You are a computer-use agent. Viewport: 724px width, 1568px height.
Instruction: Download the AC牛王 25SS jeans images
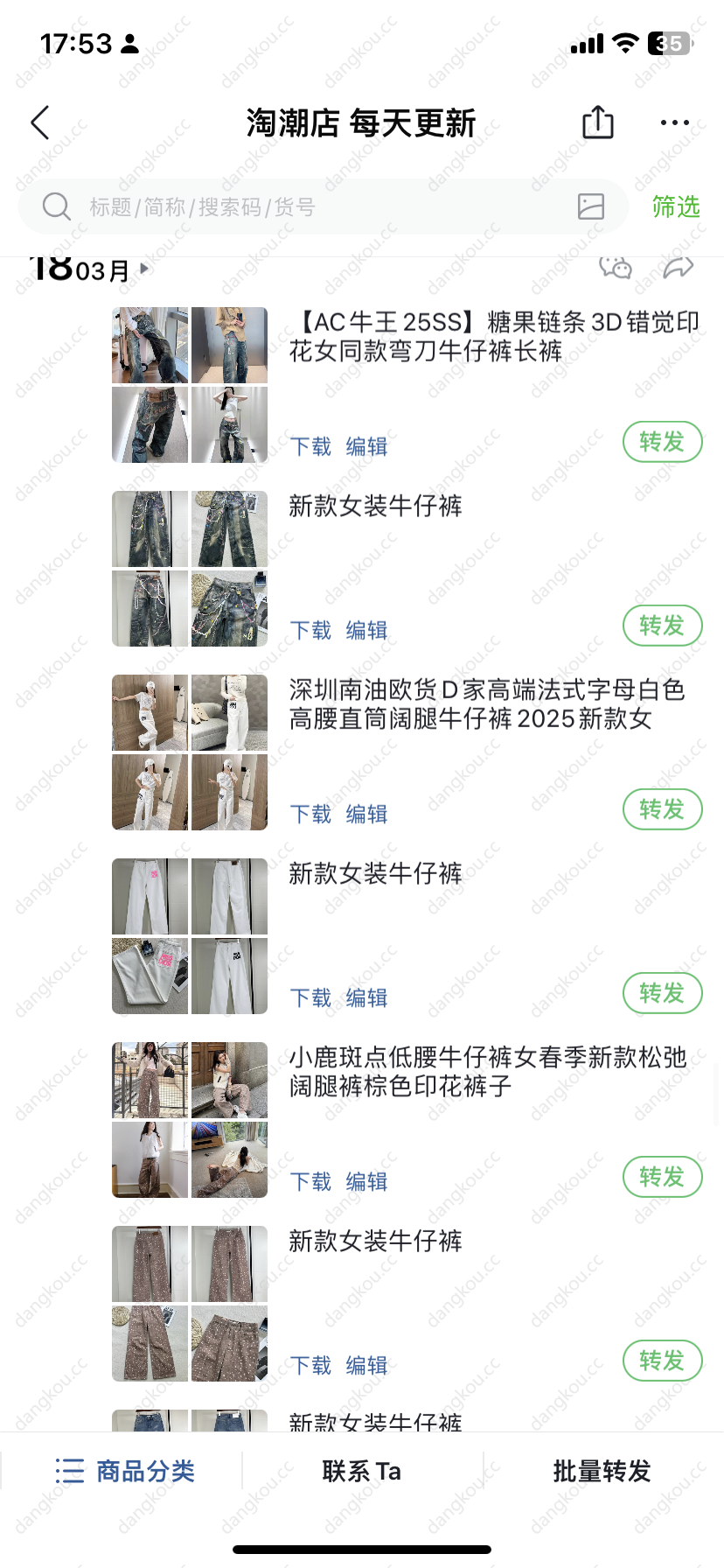click(x=311, y=446)
